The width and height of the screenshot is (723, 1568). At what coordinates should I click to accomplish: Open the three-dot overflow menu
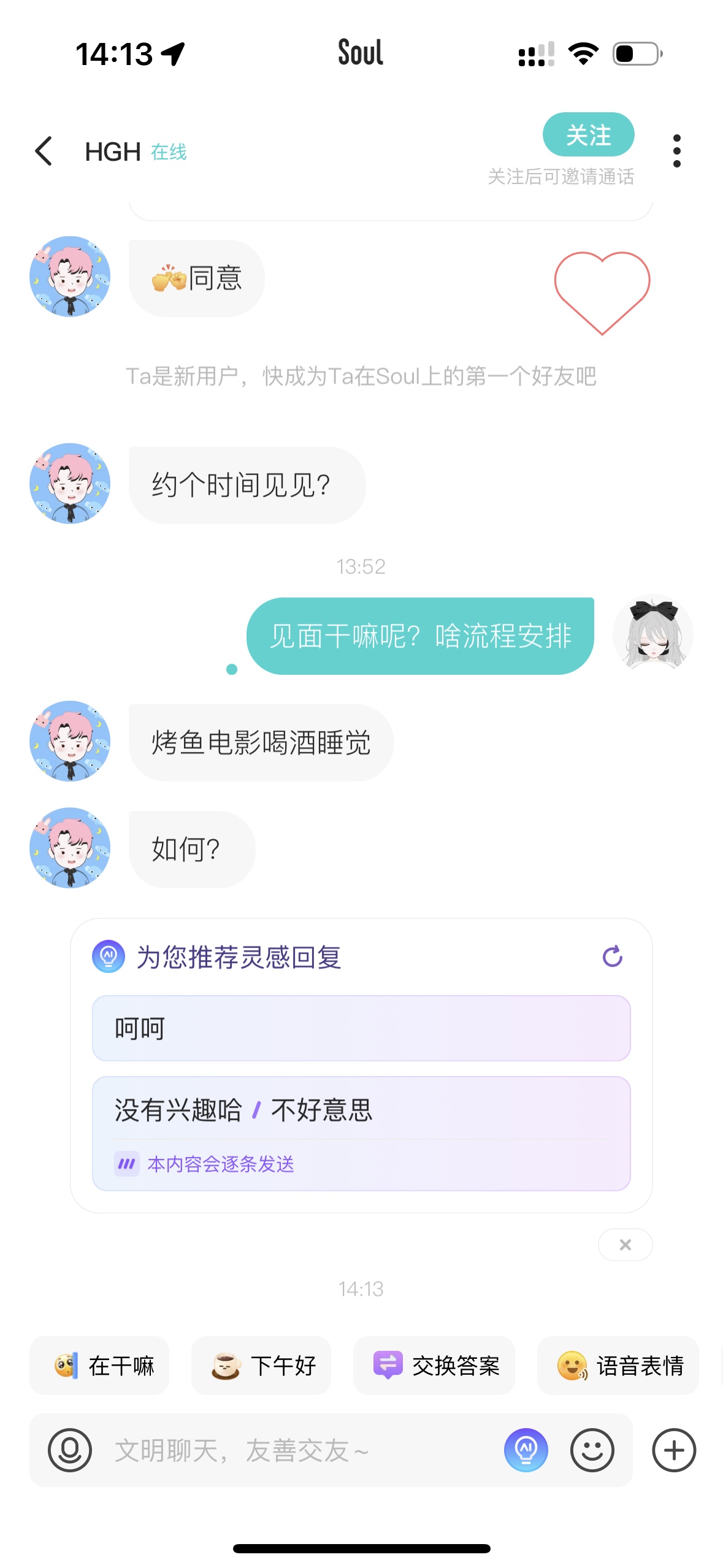[x=676, y=151]
